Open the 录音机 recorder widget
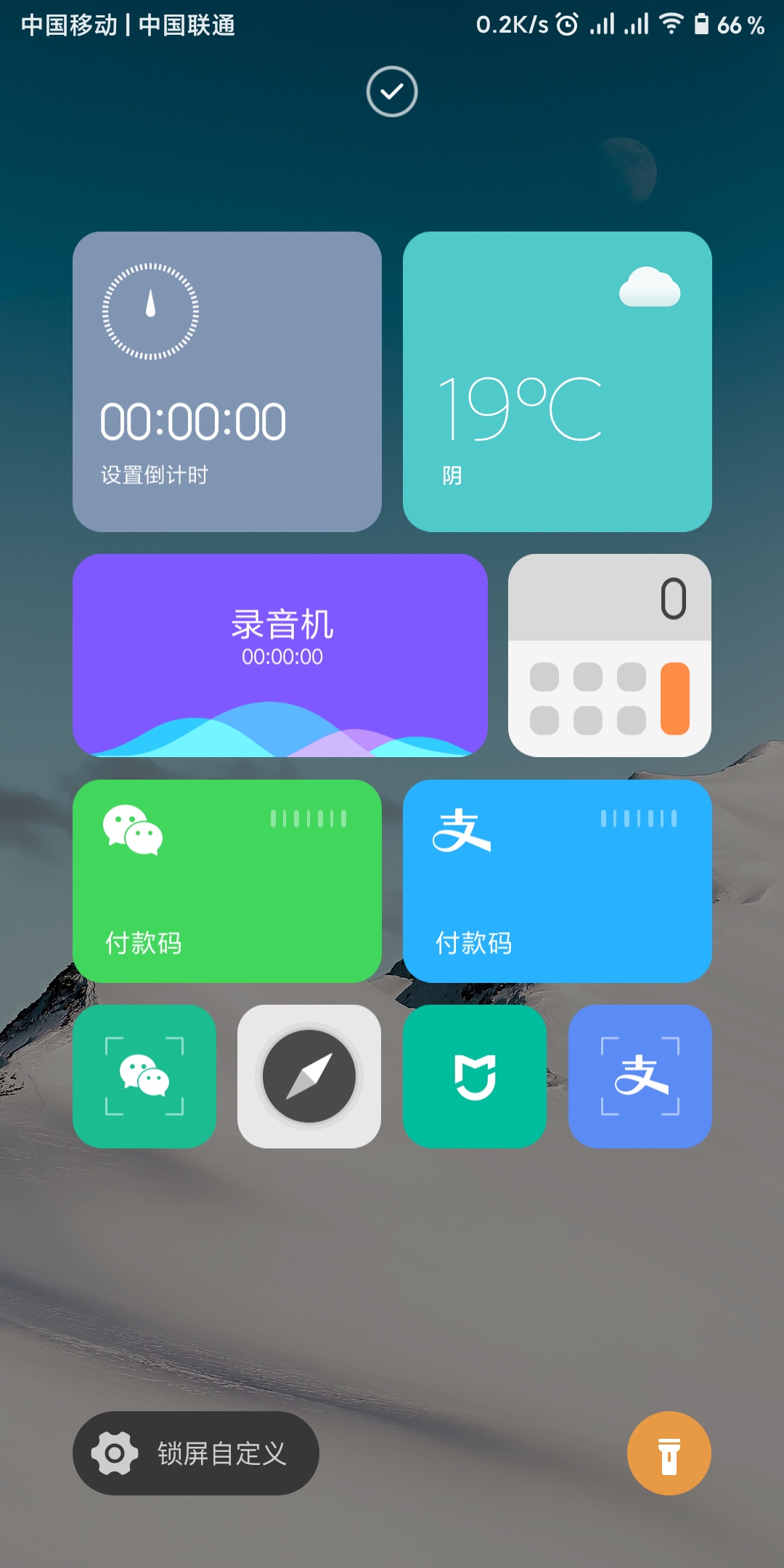This screenshot has width=784, height=1568. 282,653
